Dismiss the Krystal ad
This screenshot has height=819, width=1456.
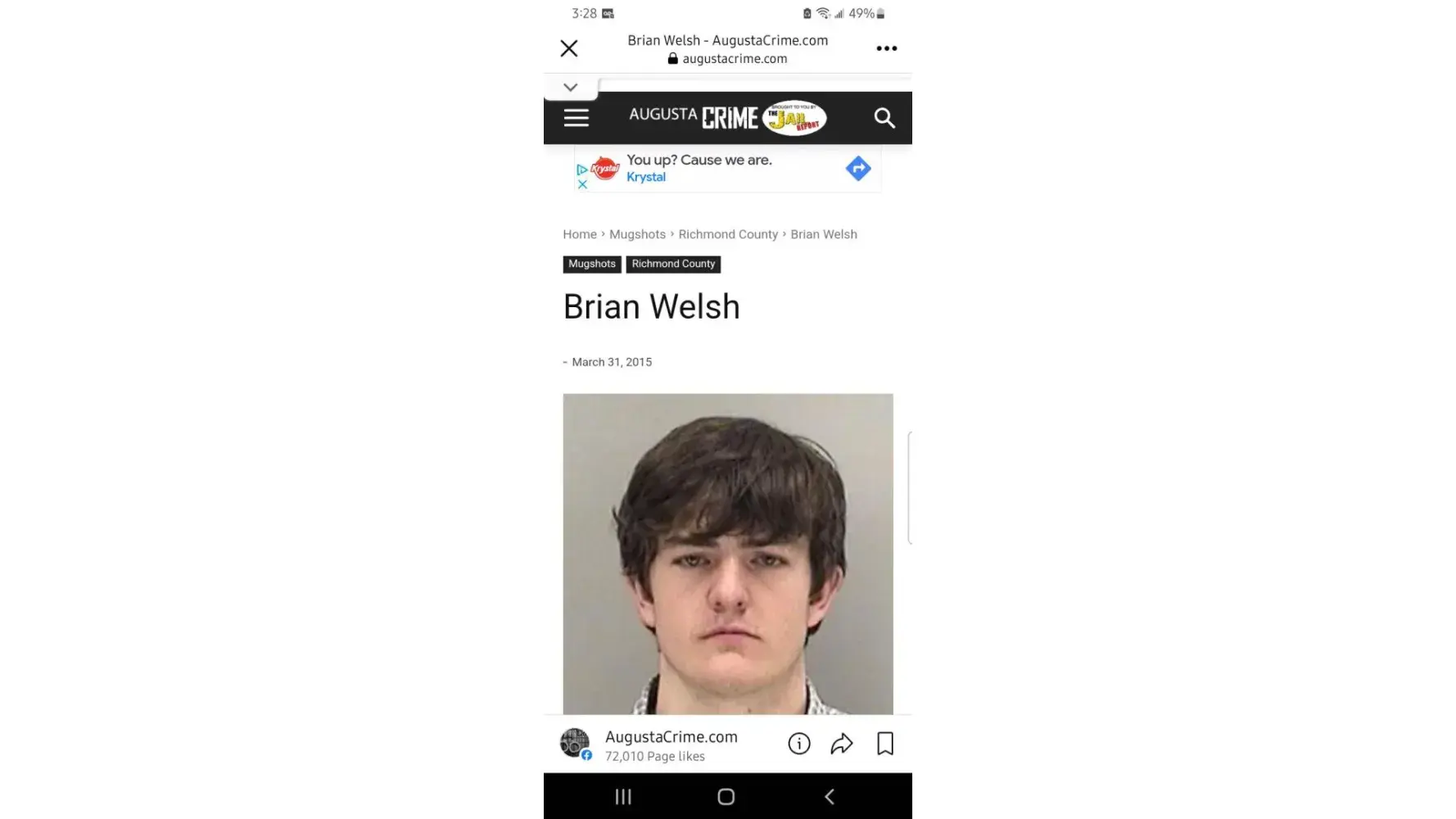coord(582,184)
